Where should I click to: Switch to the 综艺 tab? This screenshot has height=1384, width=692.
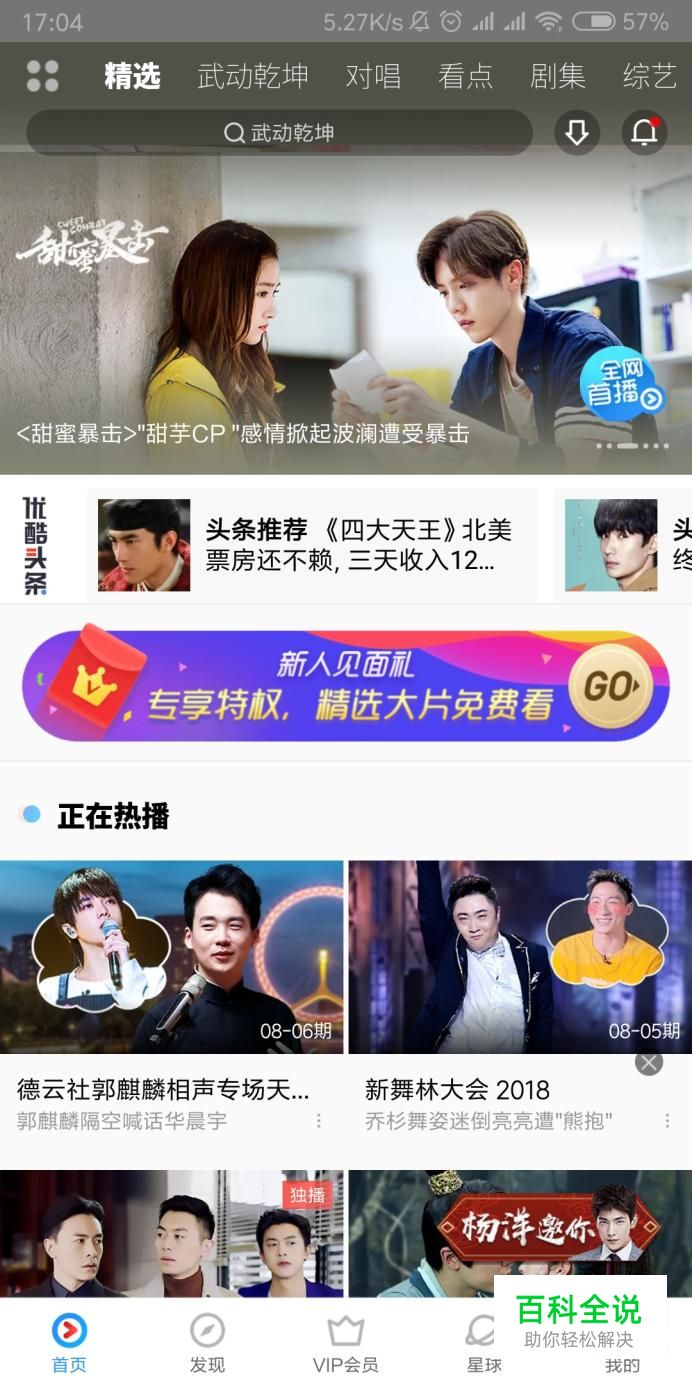click(x=649, y=76)
